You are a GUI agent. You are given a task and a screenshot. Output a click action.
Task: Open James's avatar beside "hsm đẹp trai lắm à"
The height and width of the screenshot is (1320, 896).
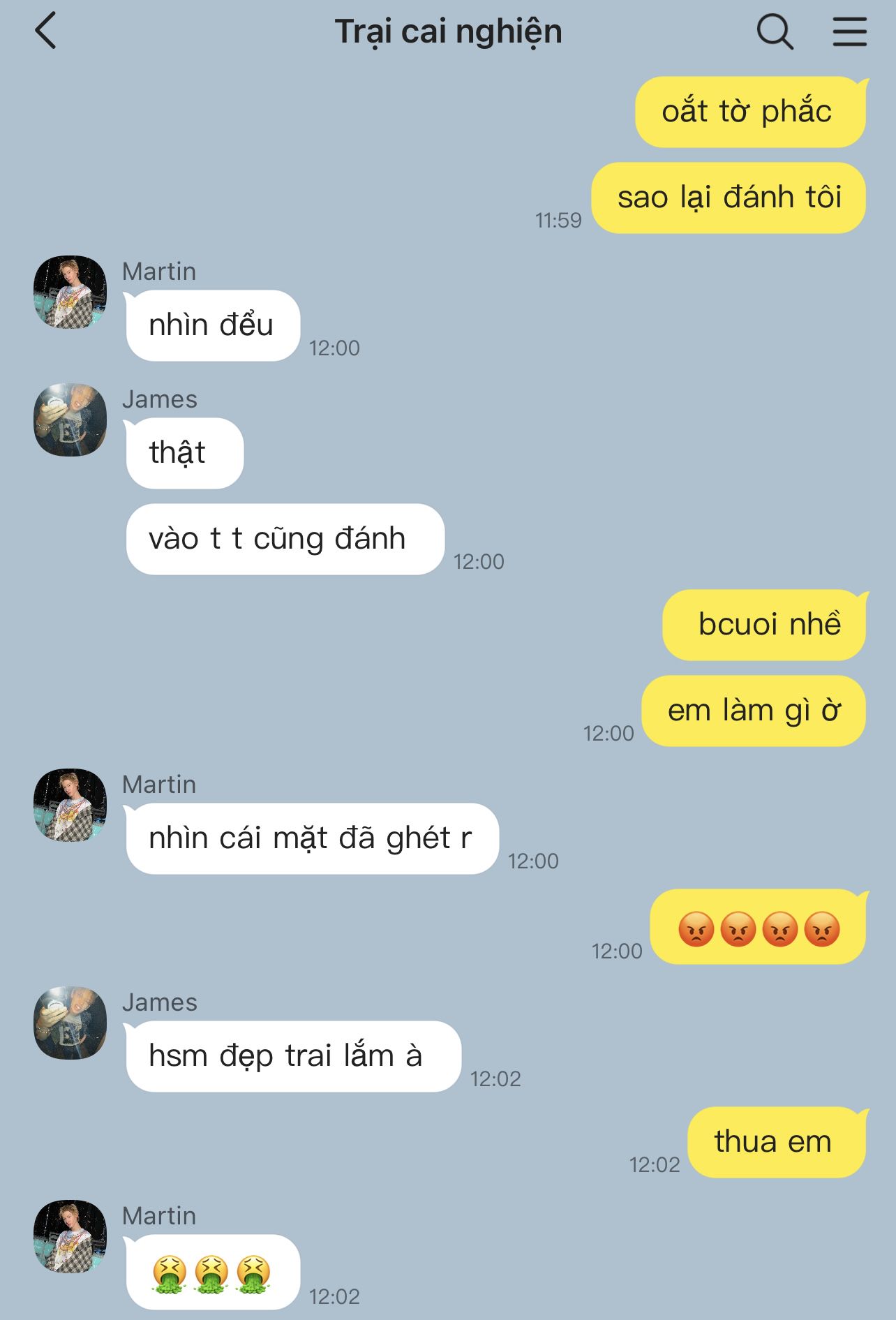coord(70,1023)
